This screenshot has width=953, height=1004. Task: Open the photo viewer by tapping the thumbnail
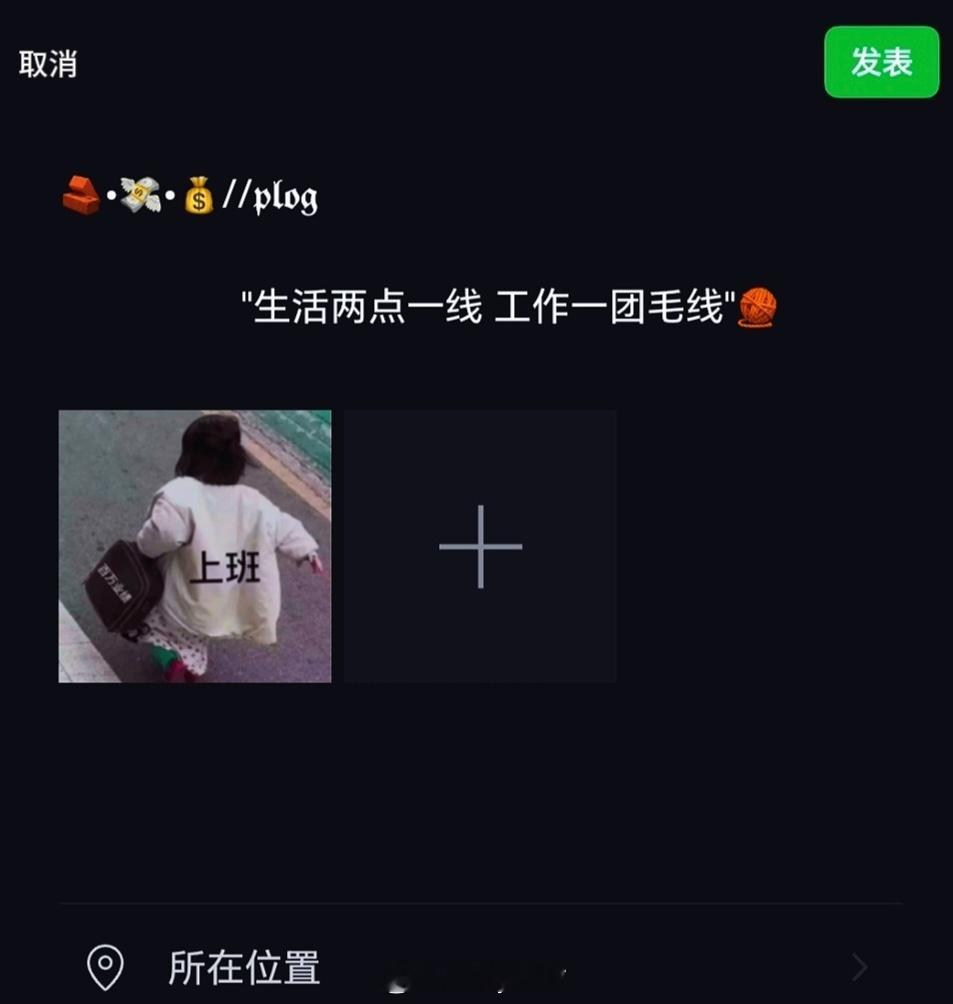(195, 545)
